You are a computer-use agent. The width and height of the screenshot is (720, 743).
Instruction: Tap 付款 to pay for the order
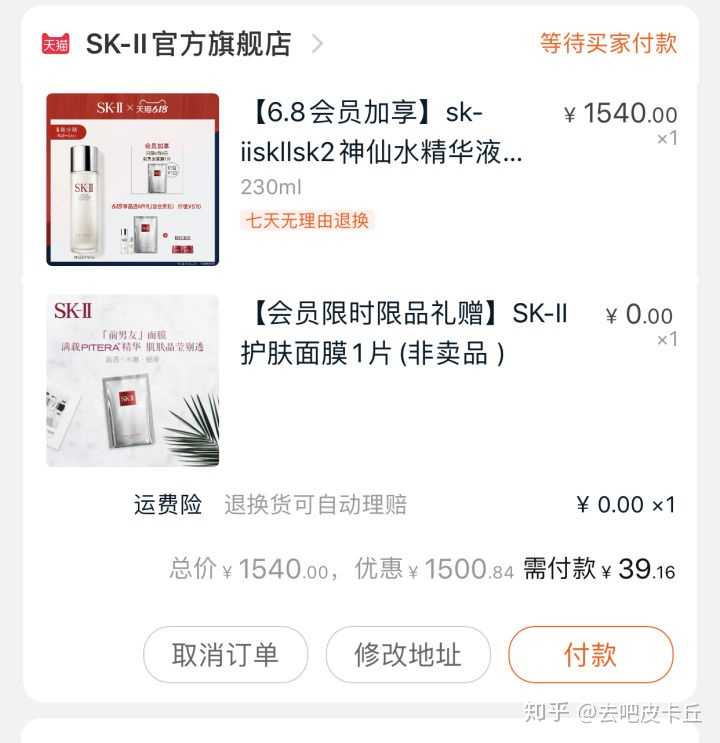pyautogui.click(x=590, y=655)
